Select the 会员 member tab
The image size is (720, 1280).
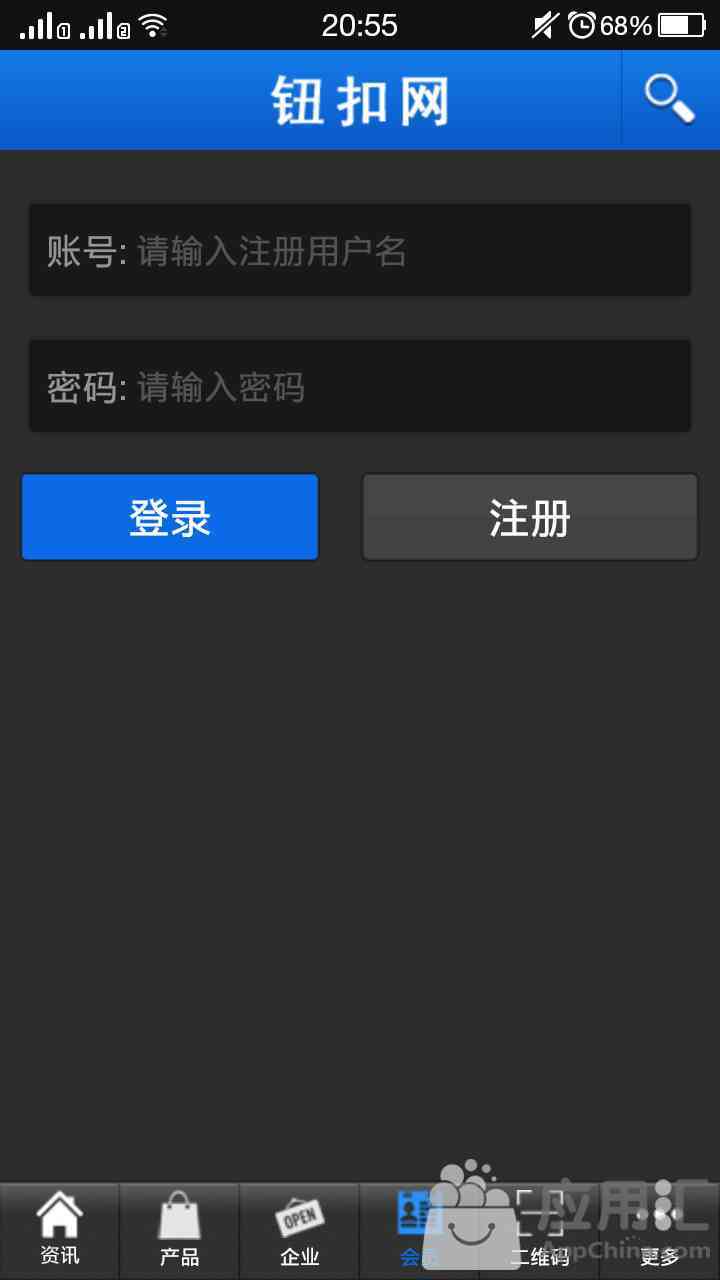(x=418, y=1230)
